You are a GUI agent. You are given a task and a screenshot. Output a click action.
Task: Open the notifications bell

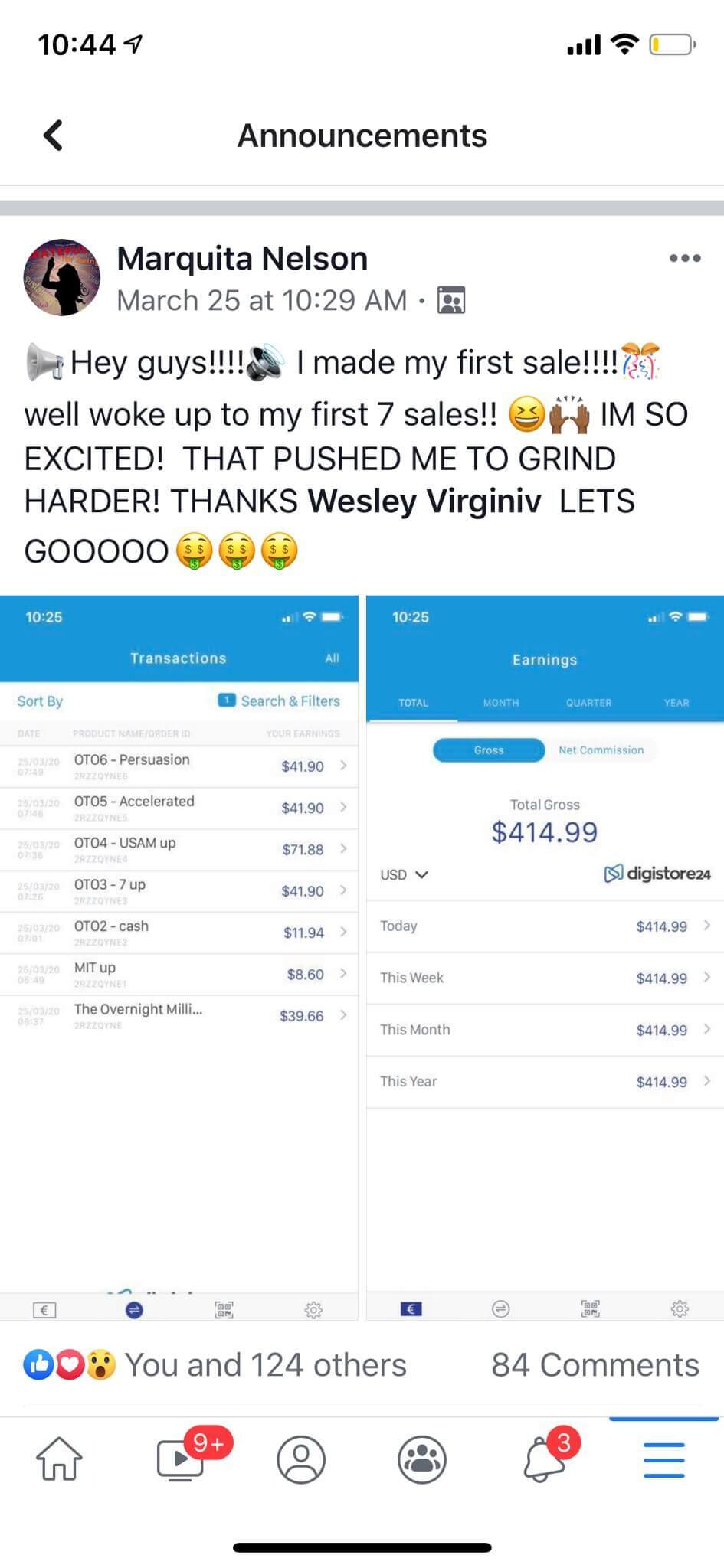544,1459
